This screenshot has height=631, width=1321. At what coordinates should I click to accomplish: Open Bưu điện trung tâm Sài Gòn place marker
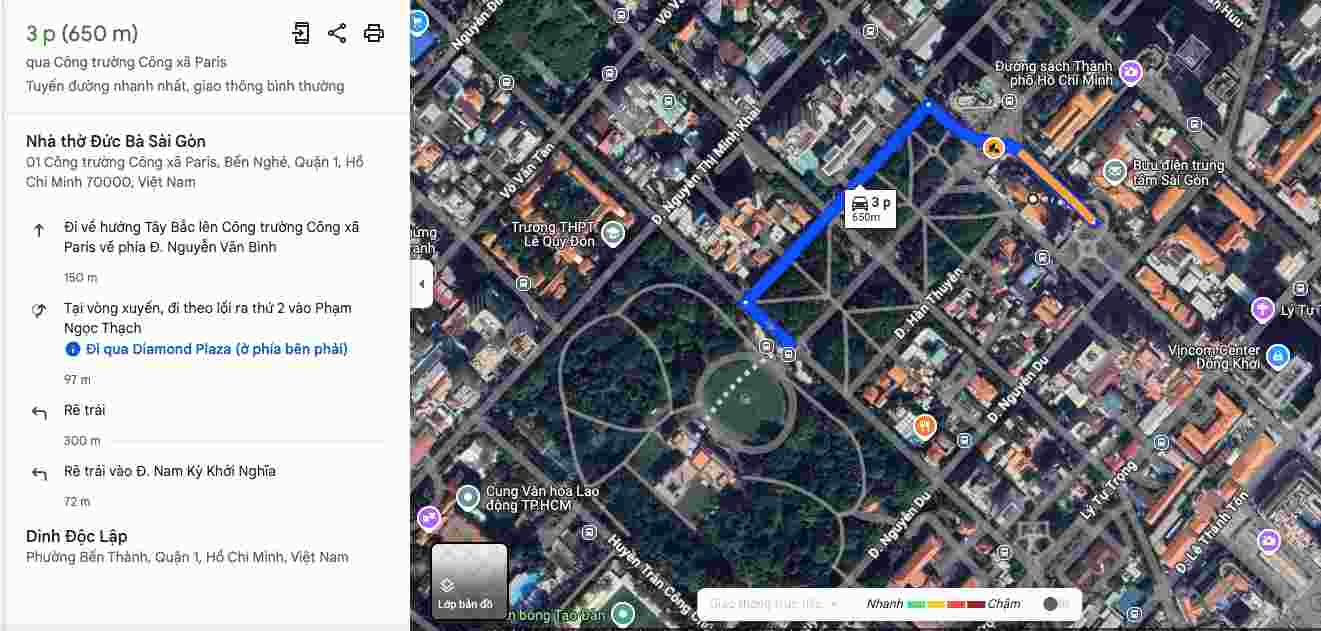pyautogui.click(x=1114, y=172)
